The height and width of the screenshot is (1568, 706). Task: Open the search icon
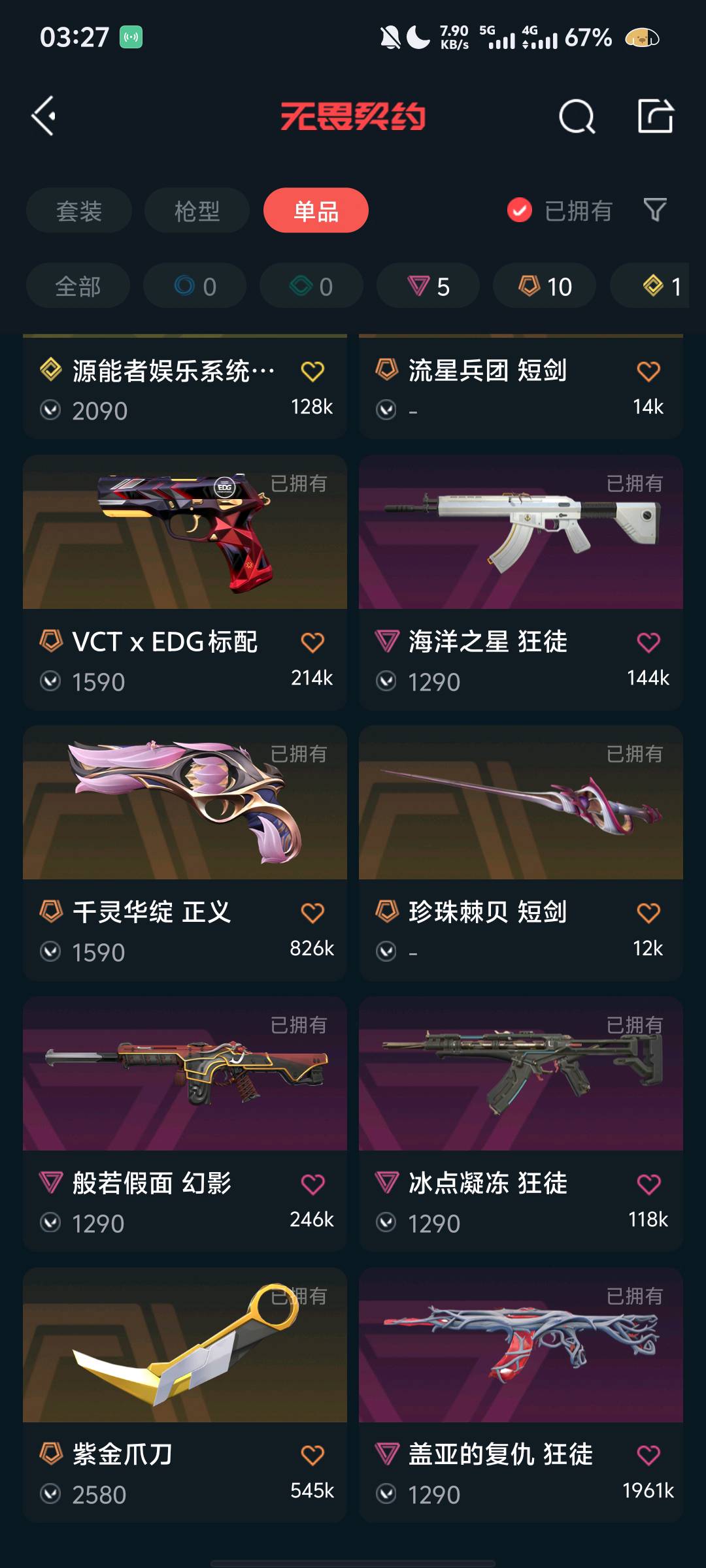click(577, 117)
